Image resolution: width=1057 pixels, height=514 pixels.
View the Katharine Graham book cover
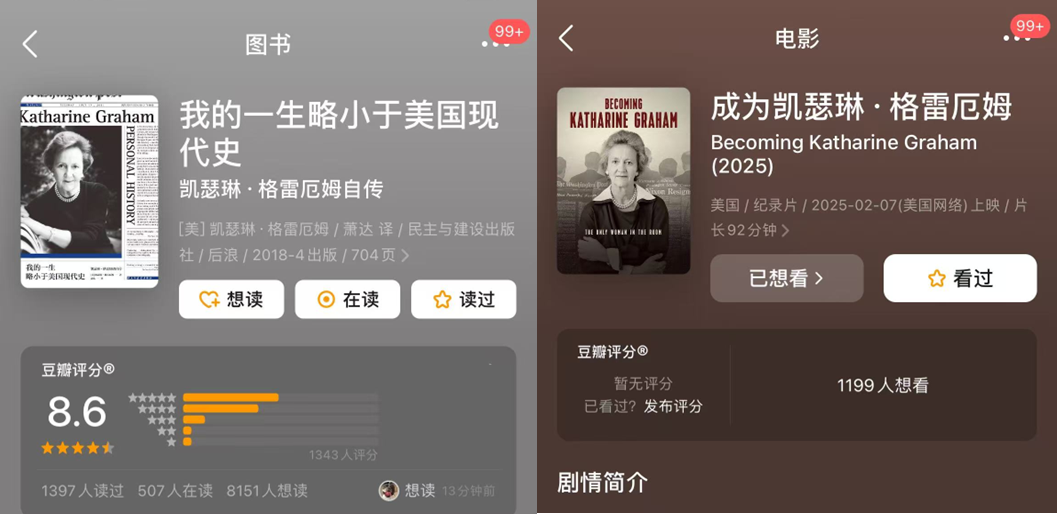click(x=89, y=191)
